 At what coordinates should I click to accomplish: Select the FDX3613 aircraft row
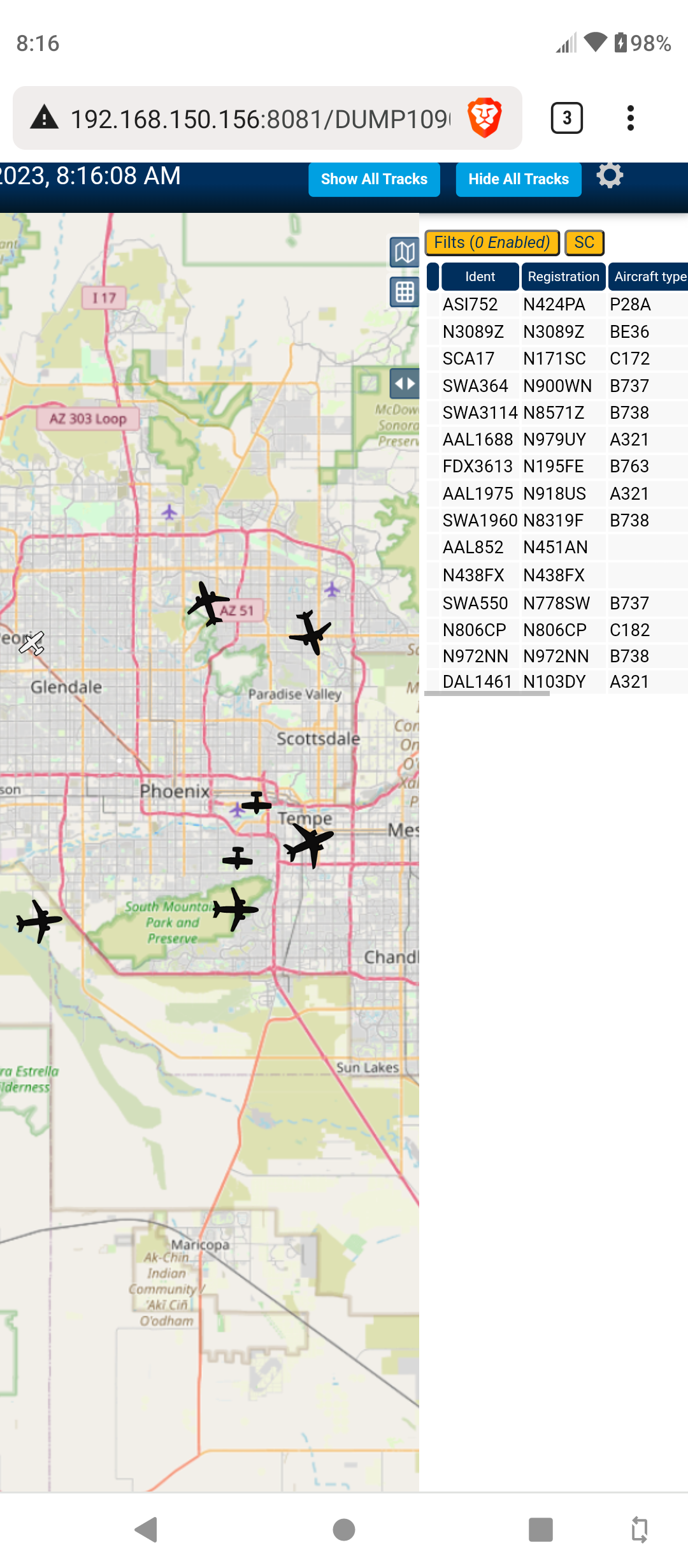[557, 466]
